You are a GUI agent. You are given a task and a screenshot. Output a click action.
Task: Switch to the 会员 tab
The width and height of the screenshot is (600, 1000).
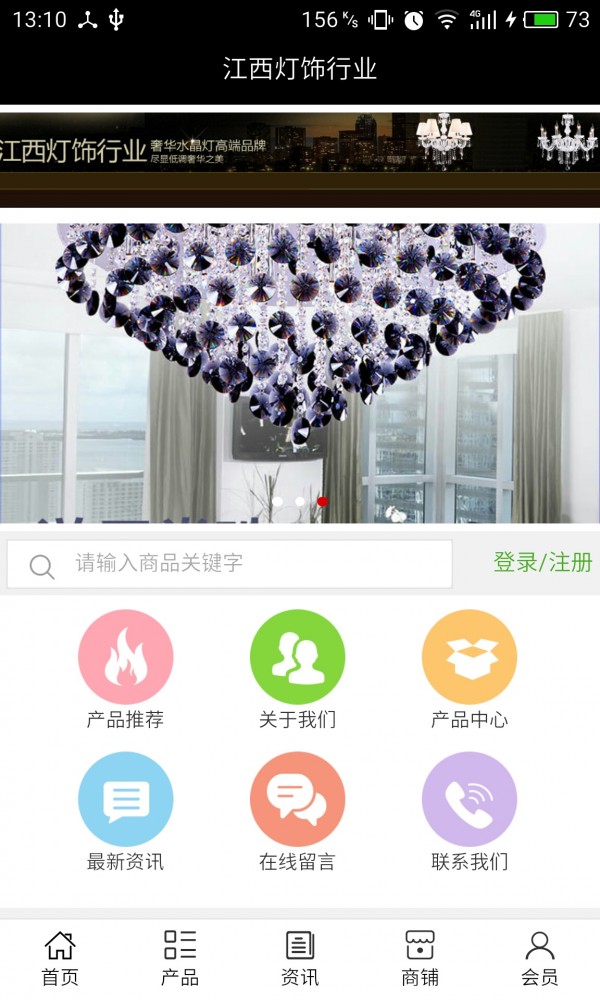point(540,958)
